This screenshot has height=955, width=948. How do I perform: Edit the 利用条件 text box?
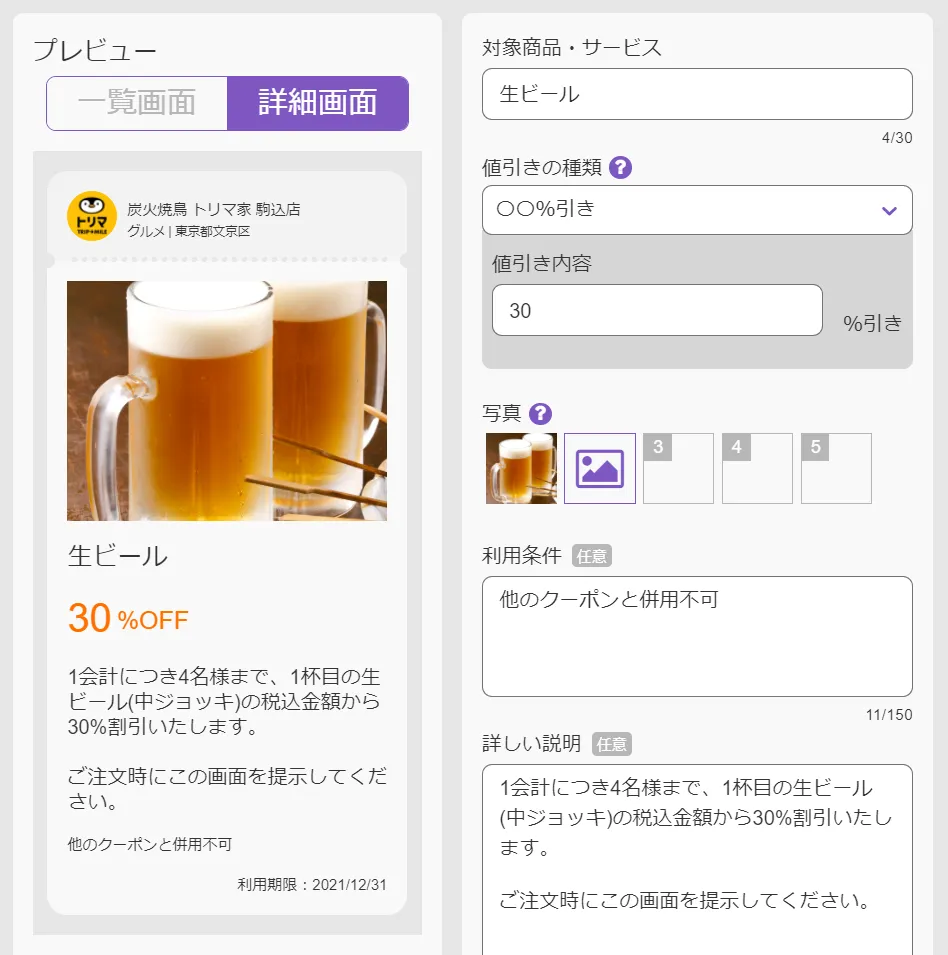tap(697, 636)
